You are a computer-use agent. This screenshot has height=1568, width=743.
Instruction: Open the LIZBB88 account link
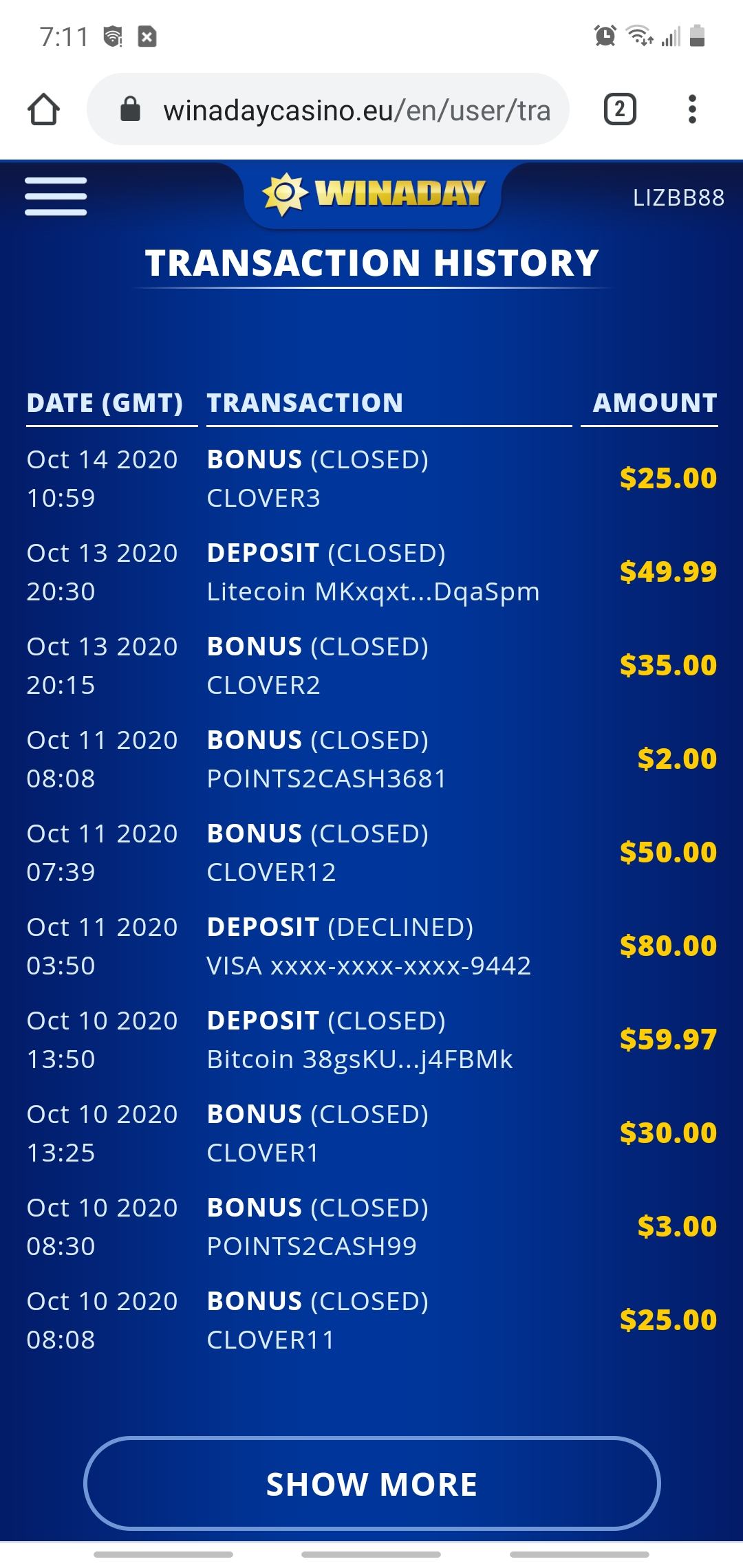point(678,198)
